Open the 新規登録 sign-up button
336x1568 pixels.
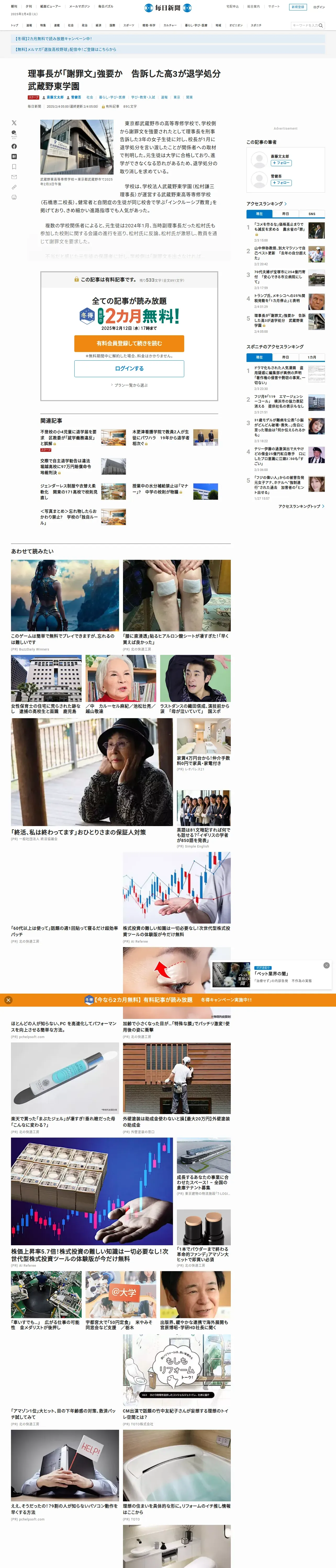[x=298, y=7]
